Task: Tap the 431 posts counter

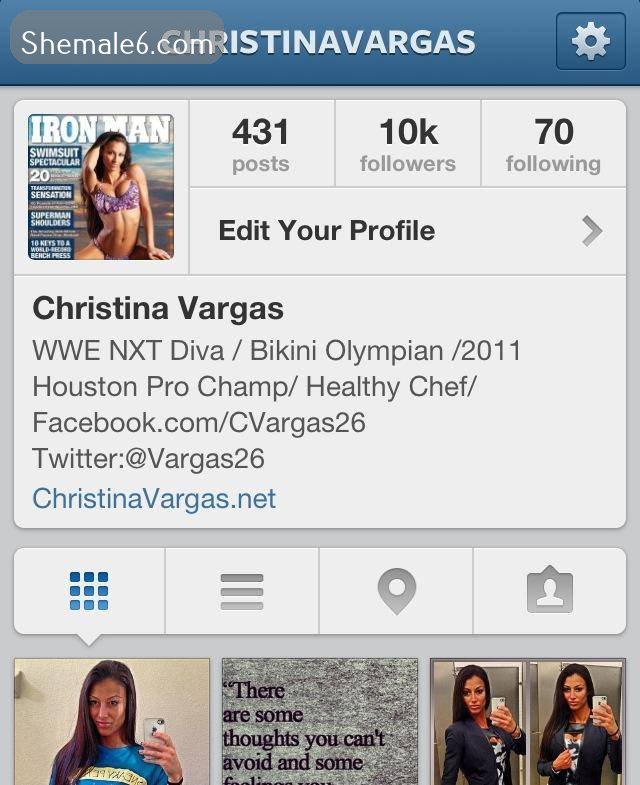Action: pos(261,144)
